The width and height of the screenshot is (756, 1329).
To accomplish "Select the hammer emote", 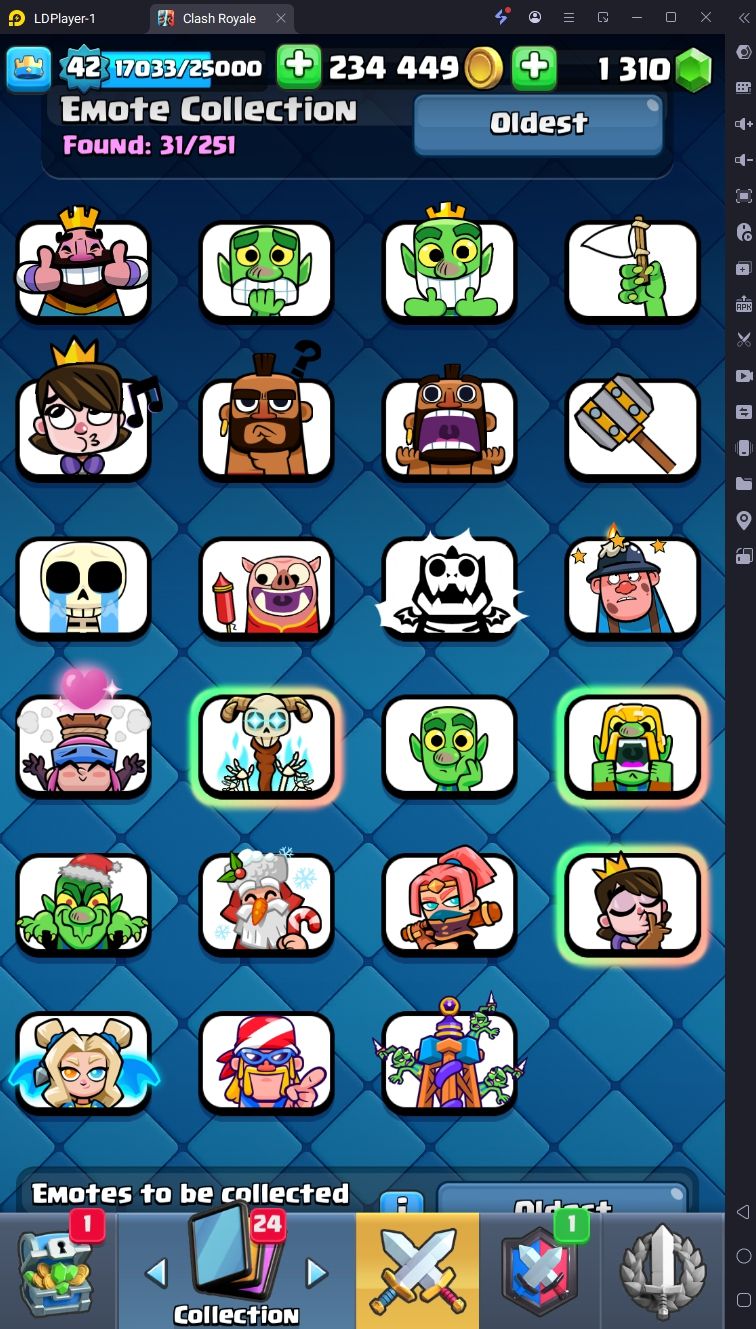I will pyautogui.click(x=632, y=428).
